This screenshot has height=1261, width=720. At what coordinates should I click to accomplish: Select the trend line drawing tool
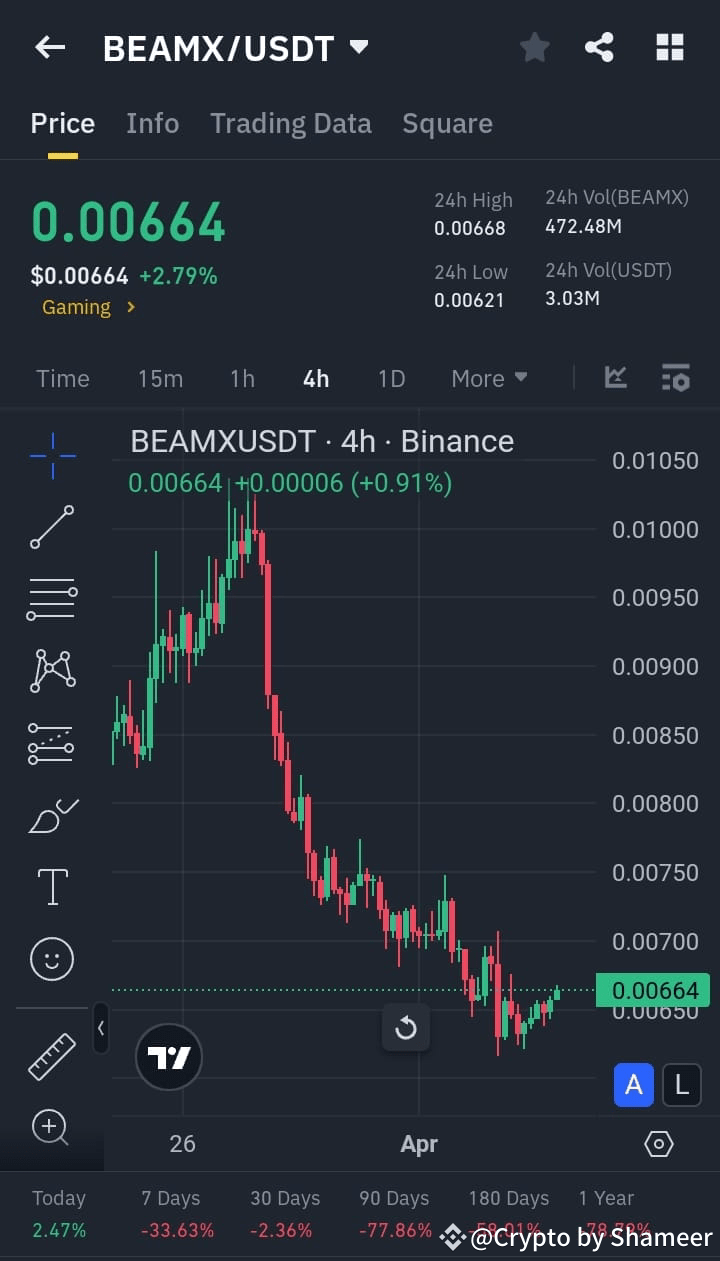52,527
